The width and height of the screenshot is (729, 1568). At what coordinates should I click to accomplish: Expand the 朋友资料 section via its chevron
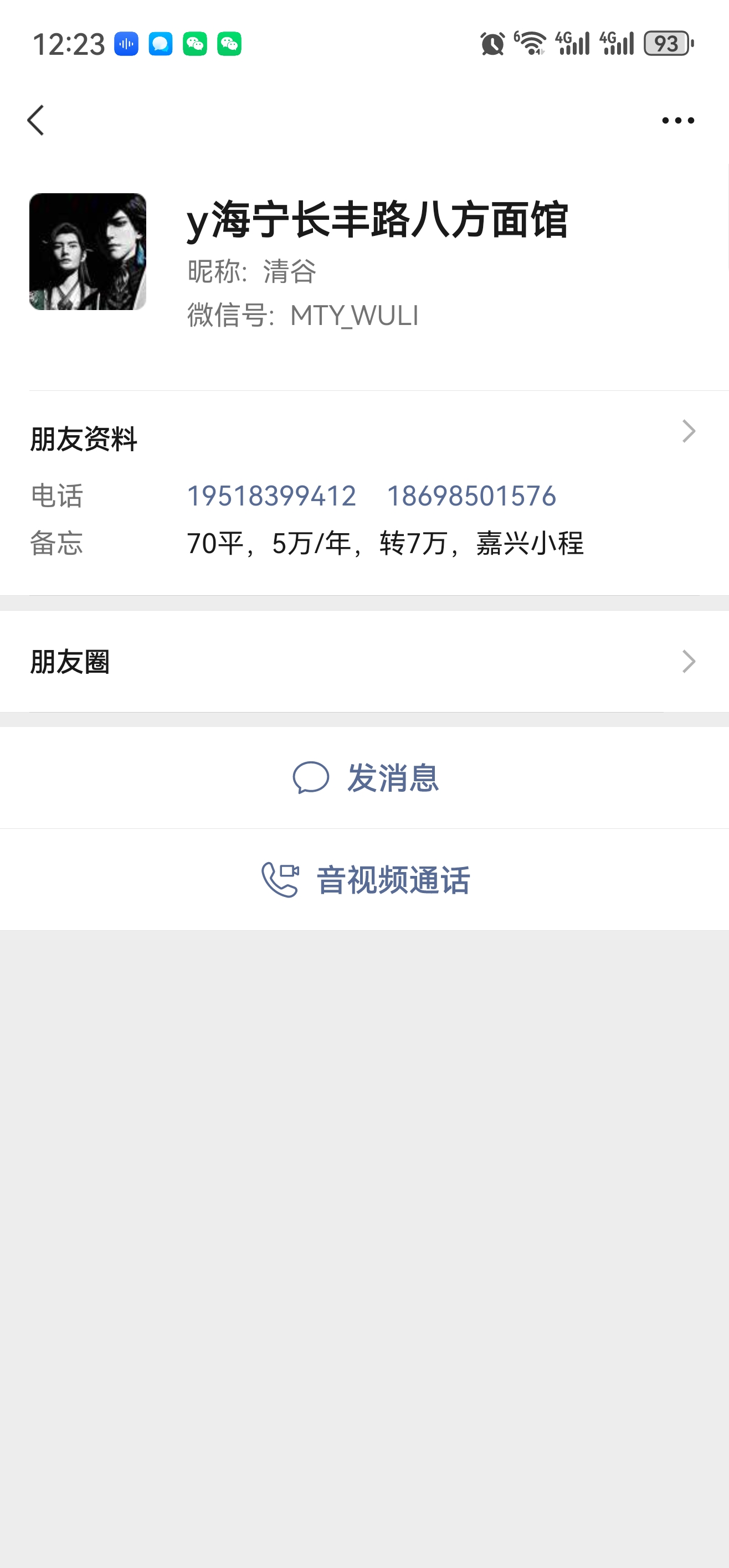point(689,431)
